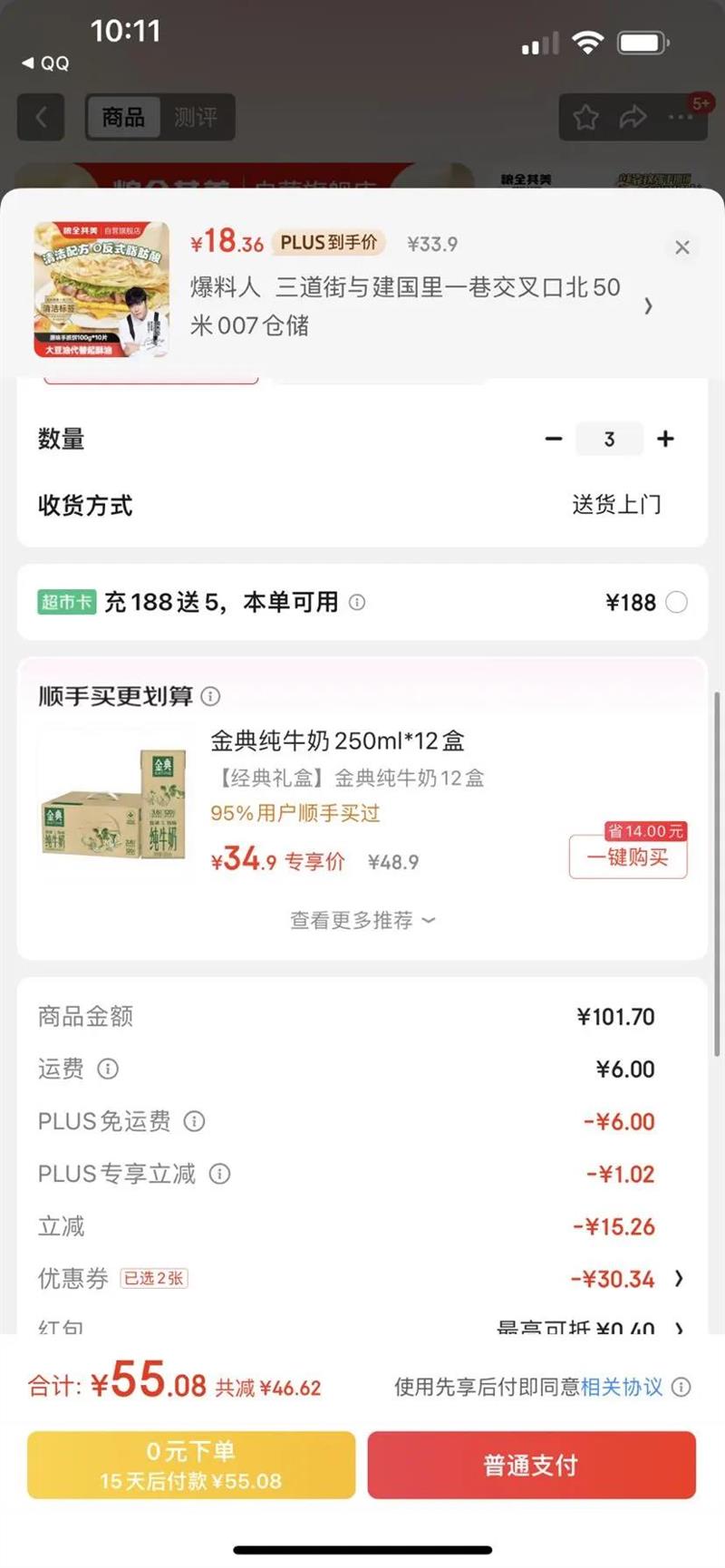Pay with 普通支付
The width and height of the screenshot is (725, 1568).
tap(531, 1466)
